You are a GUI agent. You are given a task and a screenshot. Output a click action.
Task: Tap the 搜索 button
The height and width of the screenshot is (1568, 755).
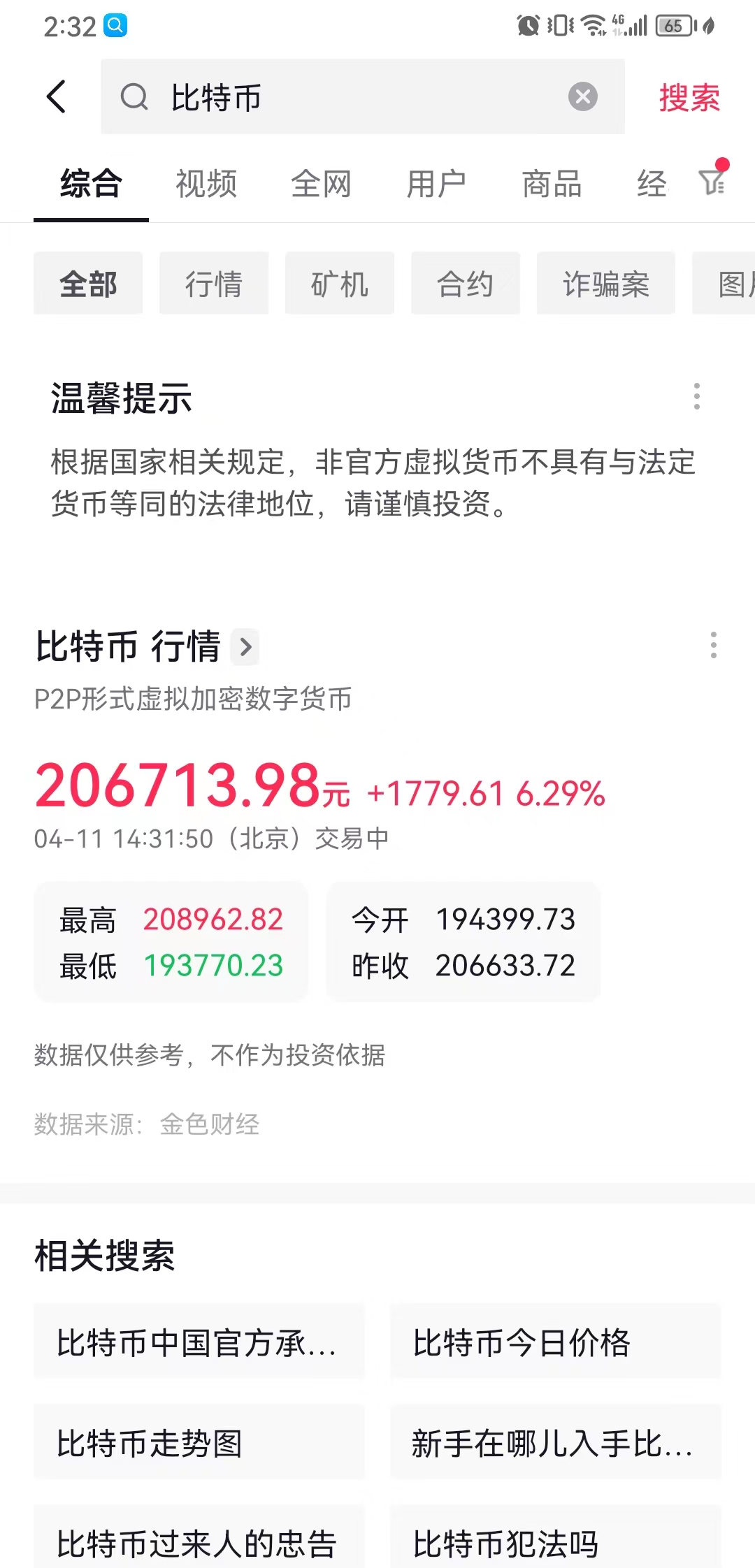(x=688, y=96)
